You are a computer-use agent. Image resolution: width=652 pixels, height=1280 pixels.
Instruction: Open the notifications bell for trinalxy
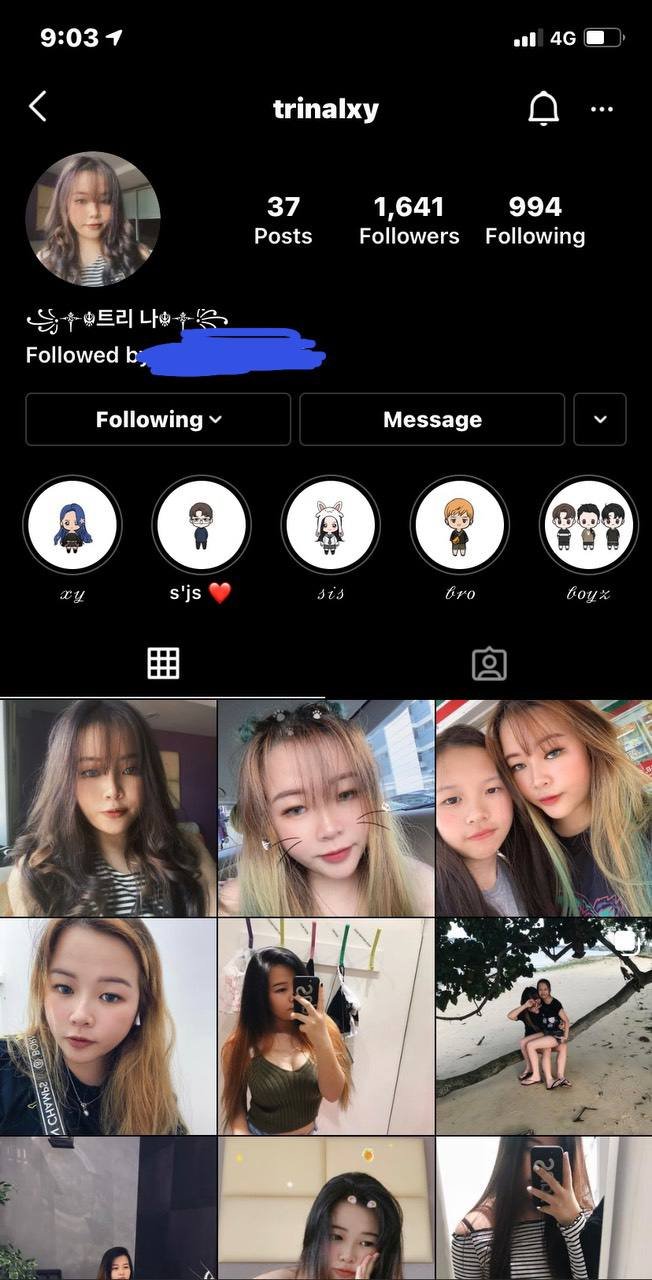coord(543,109)
